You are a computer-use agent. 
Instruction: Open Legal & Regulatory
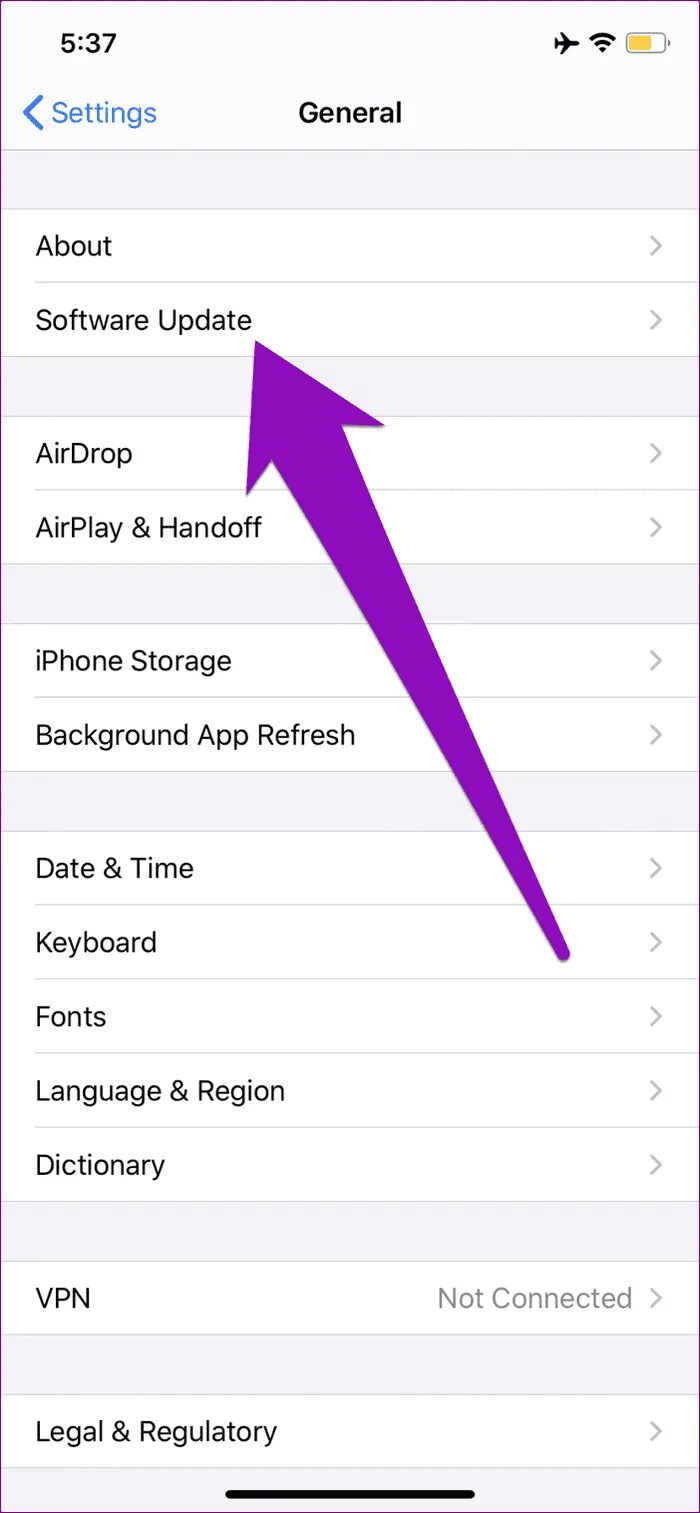[x=350, y=1431]
